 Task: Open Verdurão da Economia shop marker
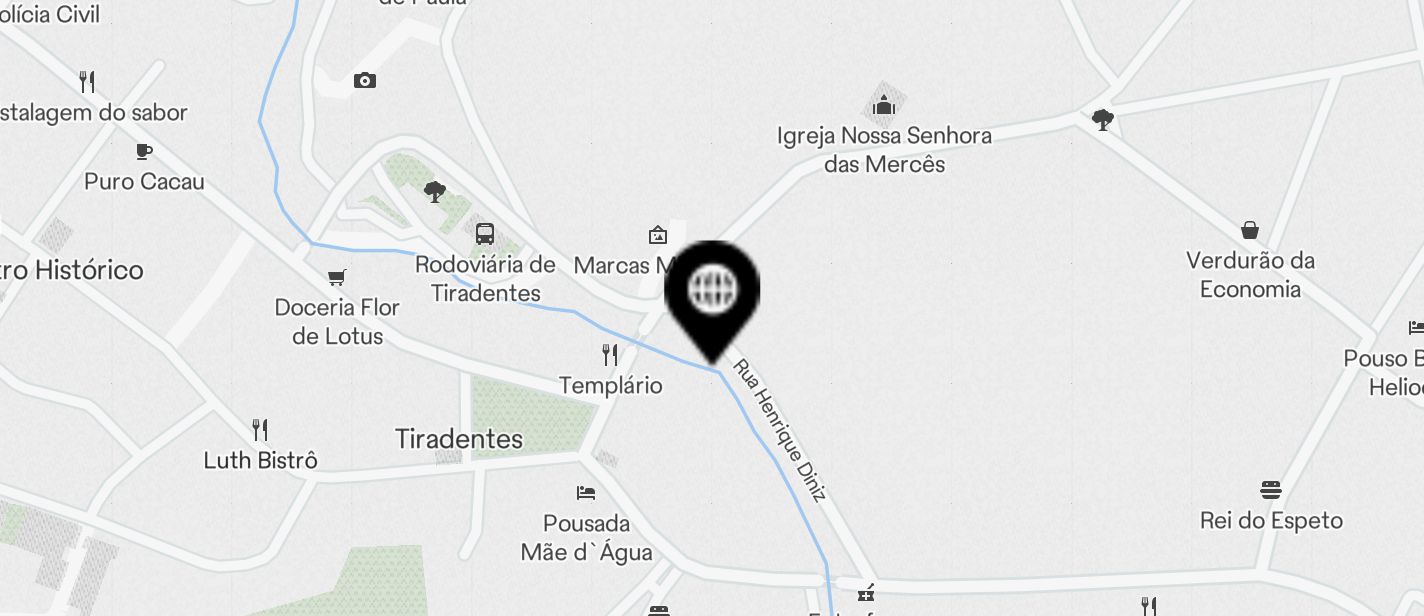click(1250, 230)
